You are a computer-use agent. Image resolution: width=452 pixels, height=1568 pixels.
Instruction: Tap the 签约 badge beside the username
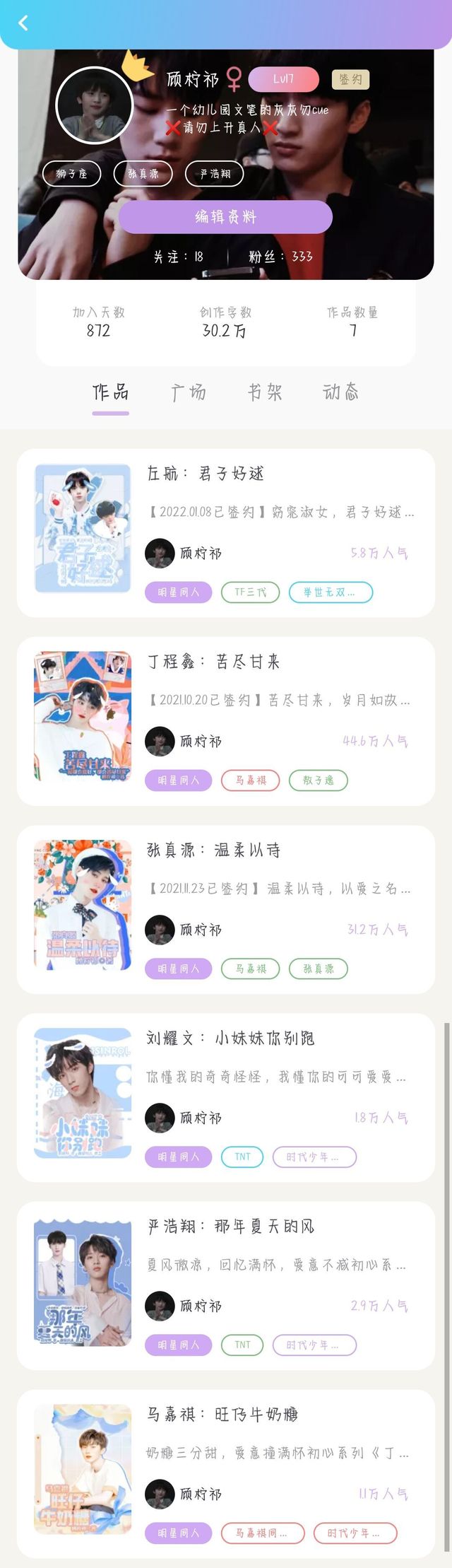351,79
